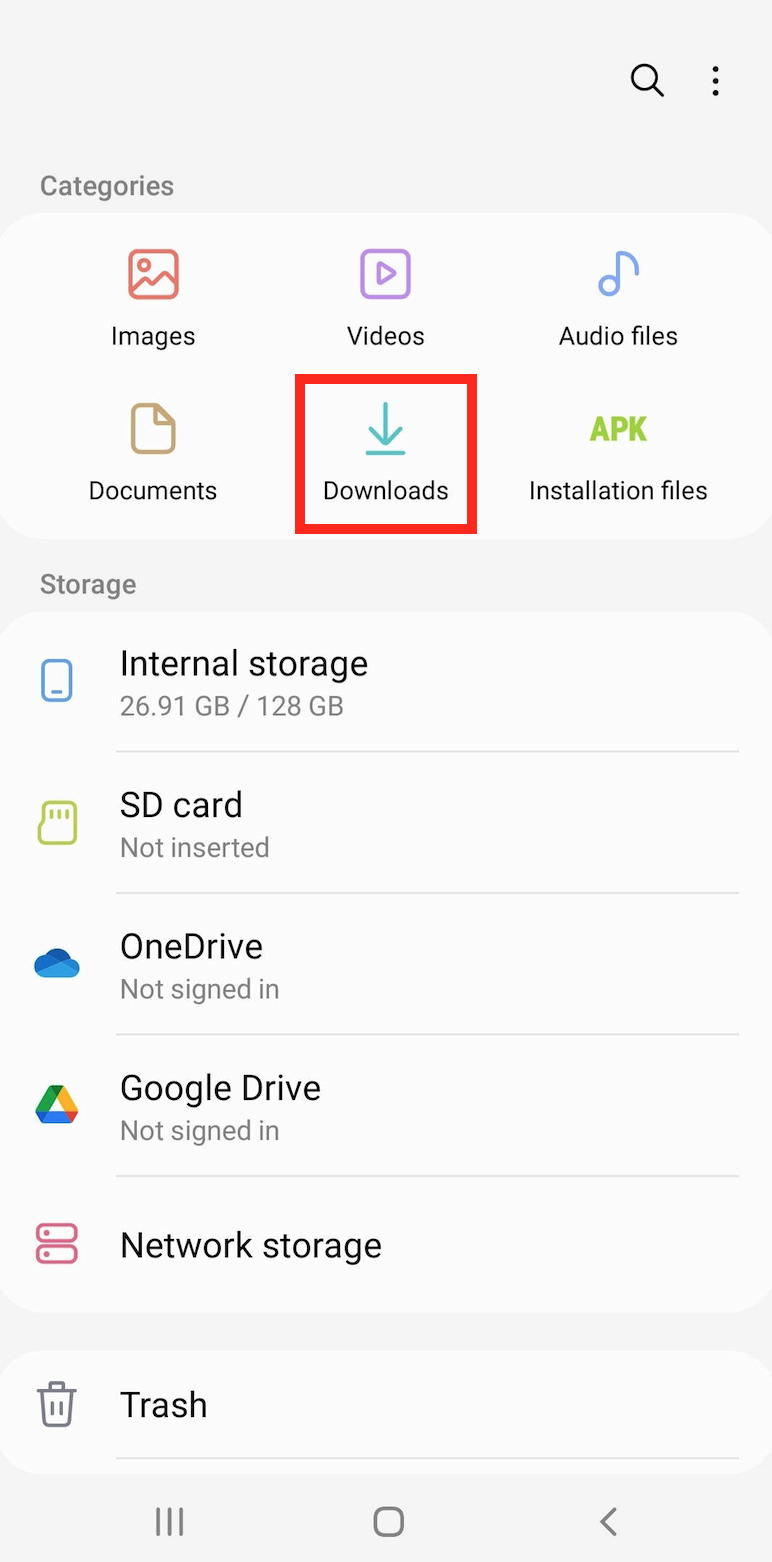
Task: Open the Images category
Action: (x=153, y=297)
